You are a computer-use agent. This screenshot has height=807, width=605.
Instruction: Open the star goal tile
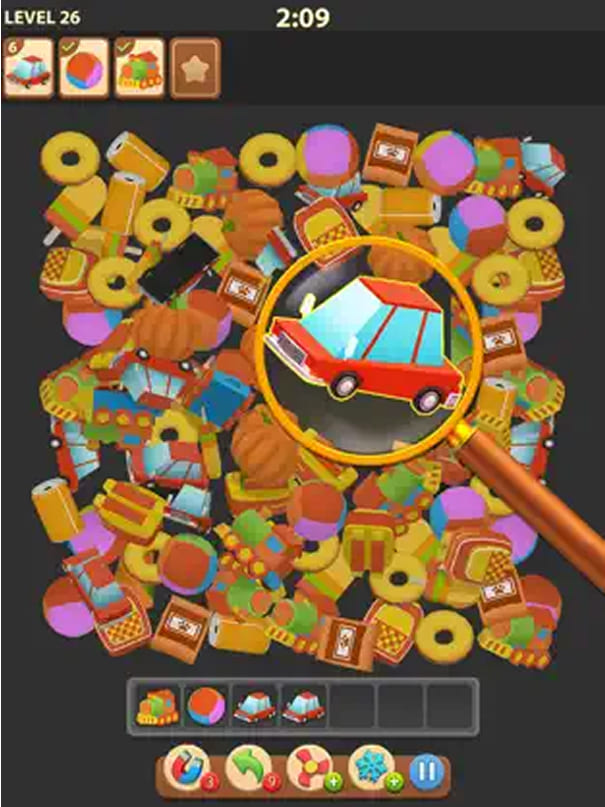pos(195,67)
